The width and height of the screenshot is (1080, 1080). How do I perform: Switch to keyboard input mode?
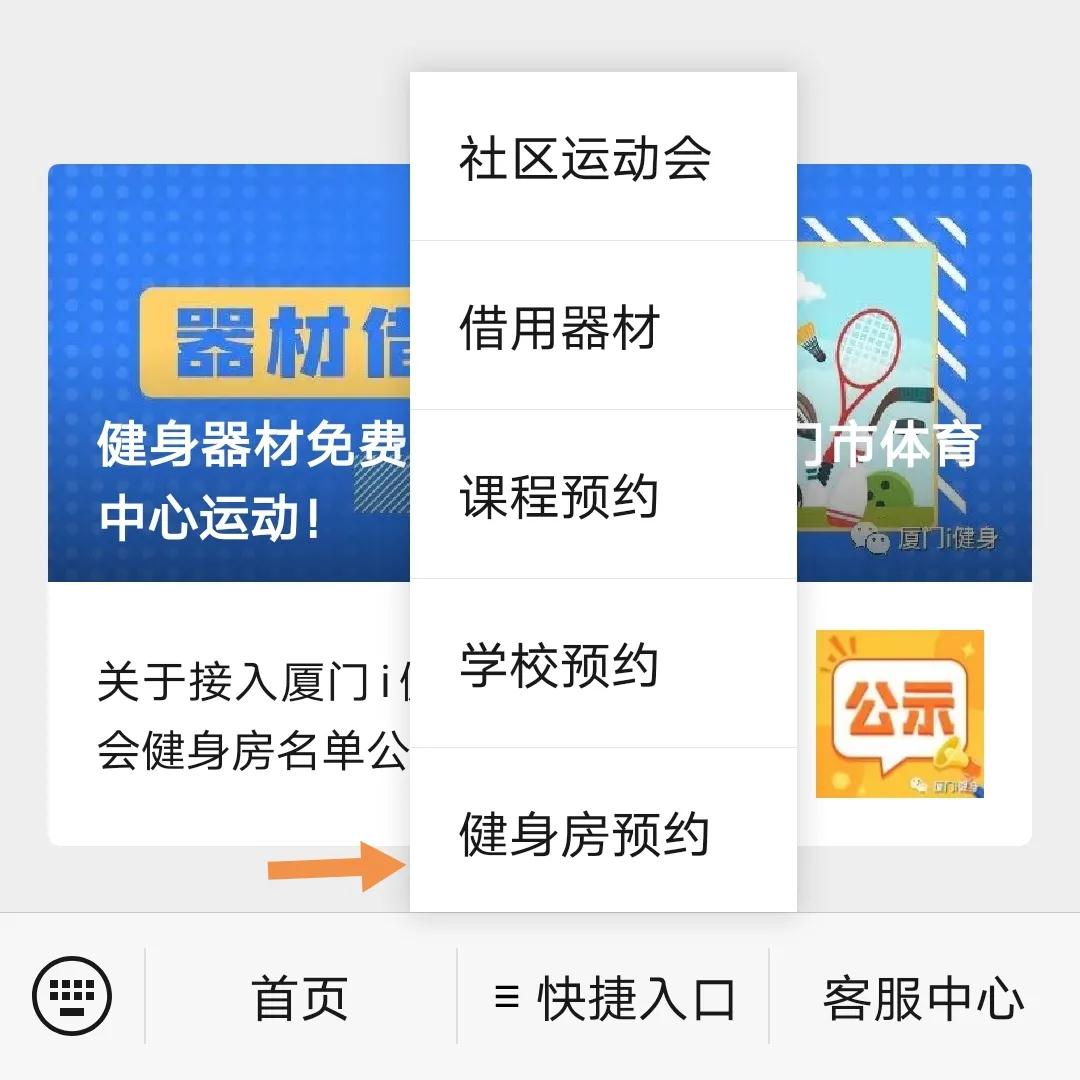point(72,996)
